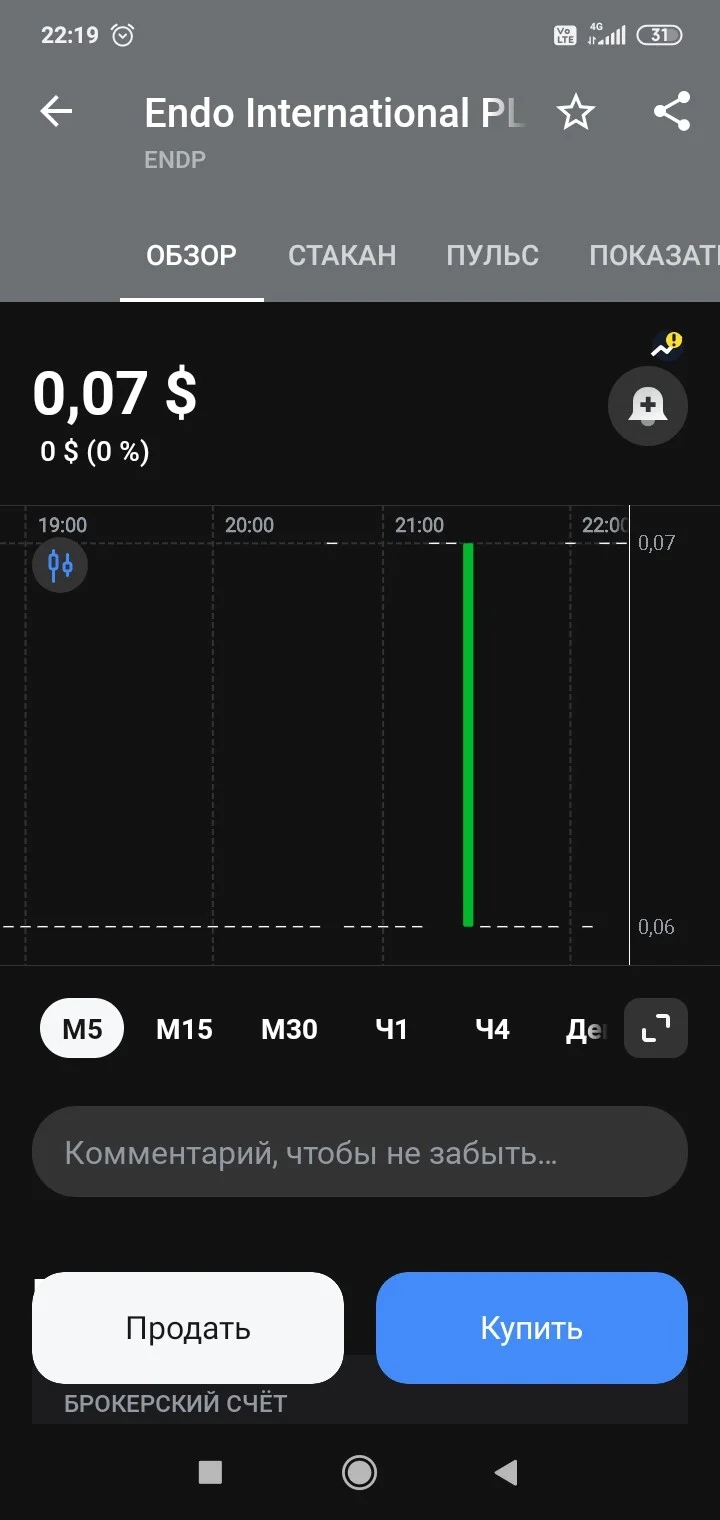Create a price alert with the bell
720x1520 pixels.
648,405
